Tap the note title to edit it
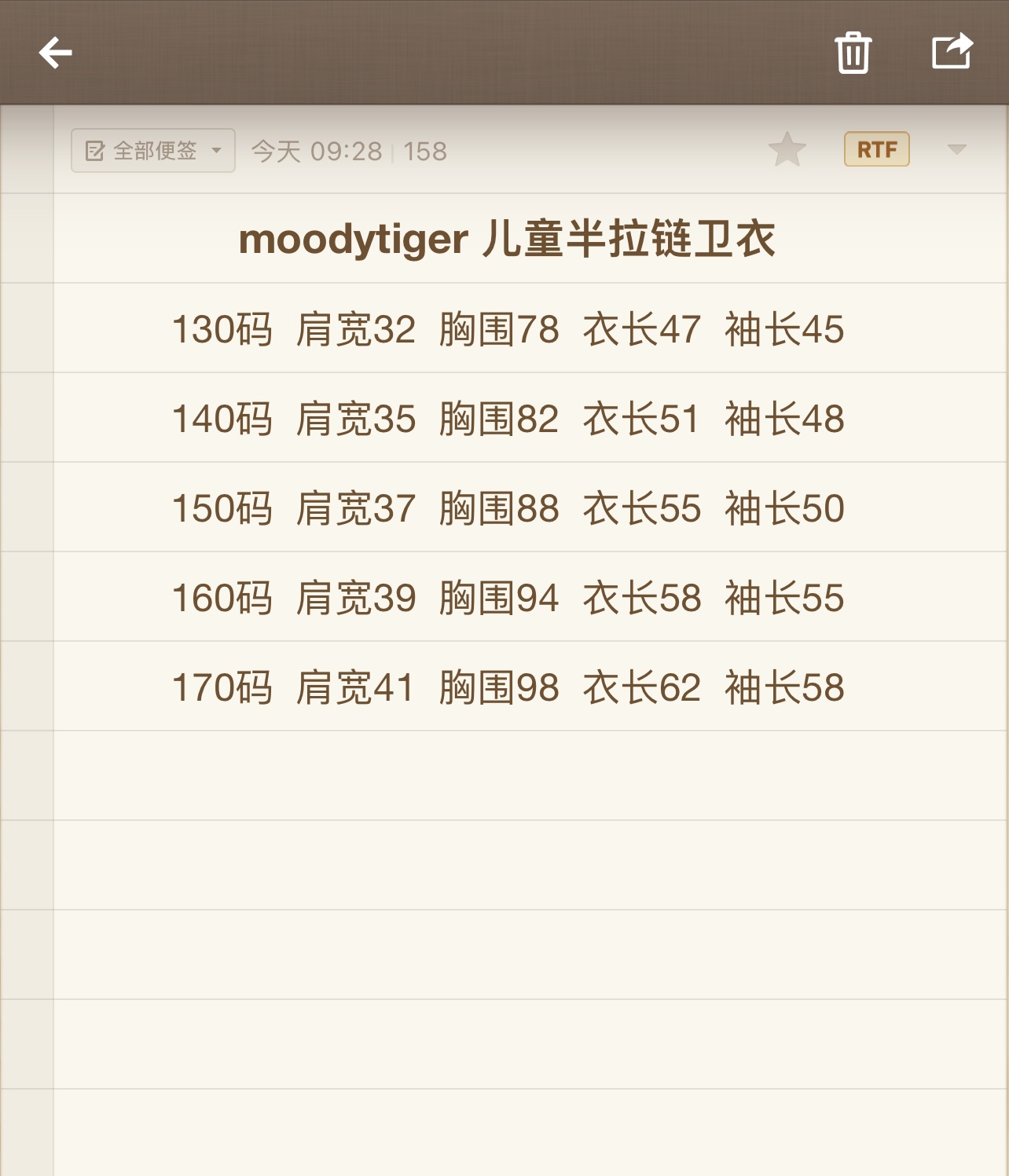The image size is (1009, 1176). coord(507,239)
